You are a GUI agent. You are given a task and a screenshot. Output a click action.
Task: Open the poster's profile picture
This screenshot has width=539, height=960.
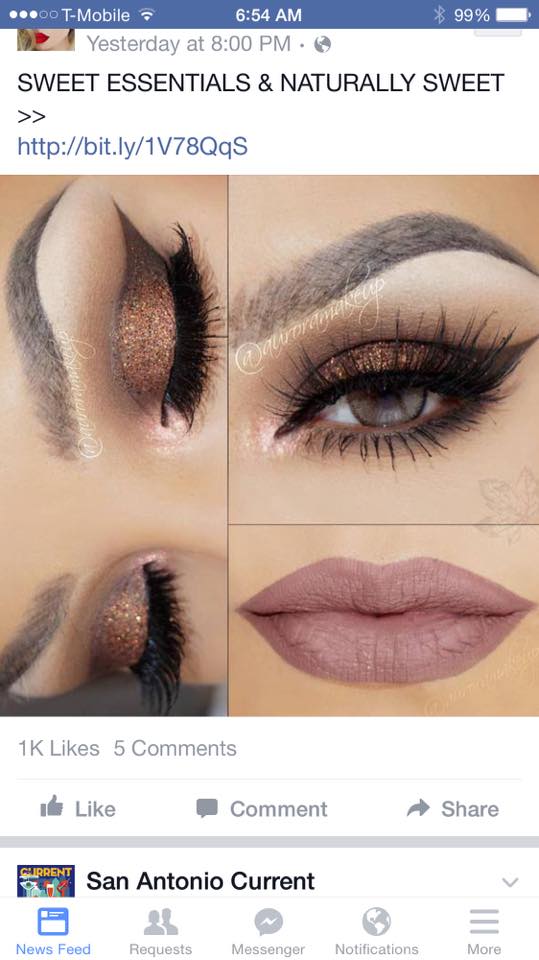(x=46, y=39)
